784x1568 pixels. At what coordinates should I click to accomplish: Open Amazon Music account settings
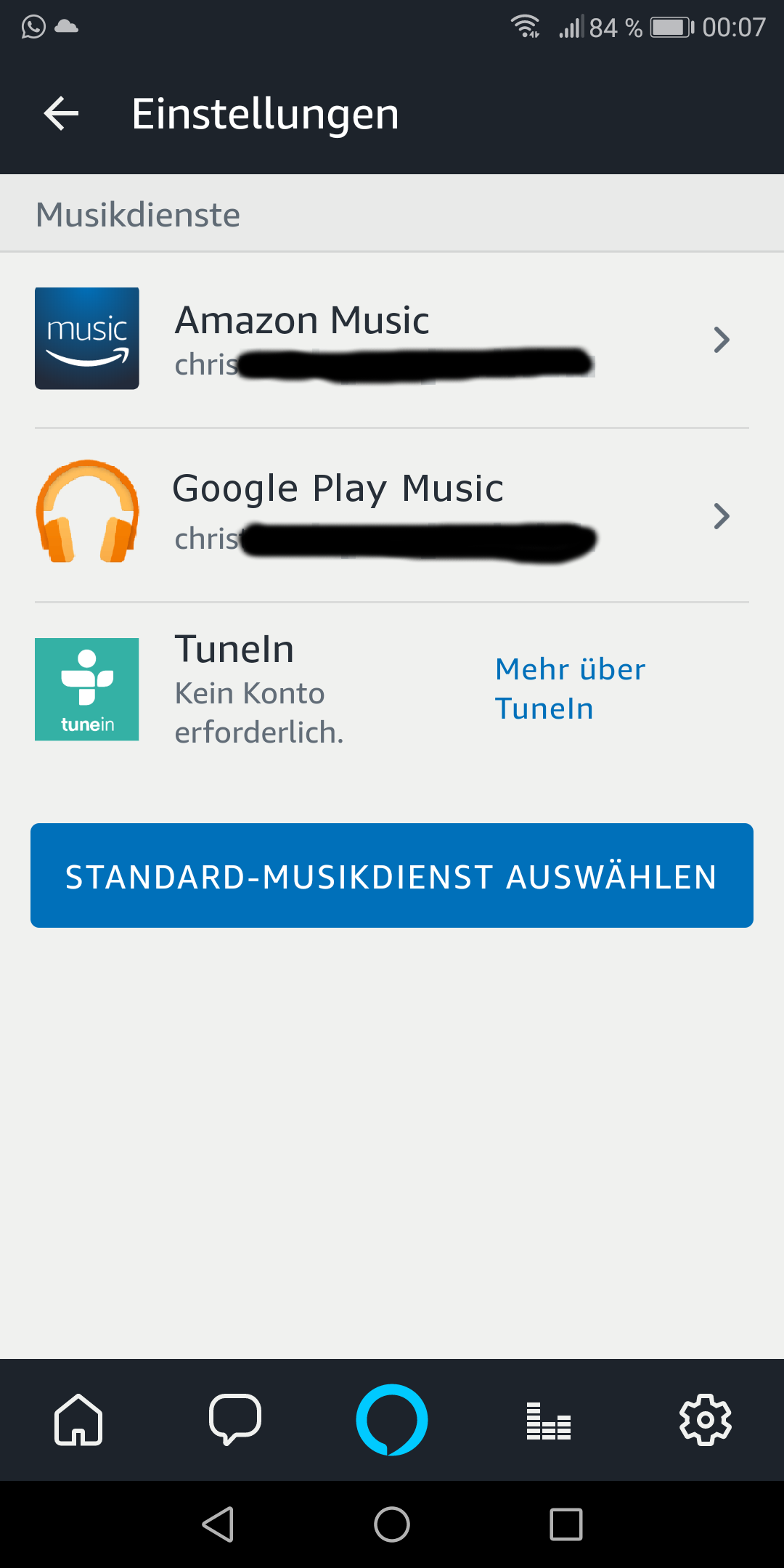click(392, 339)
